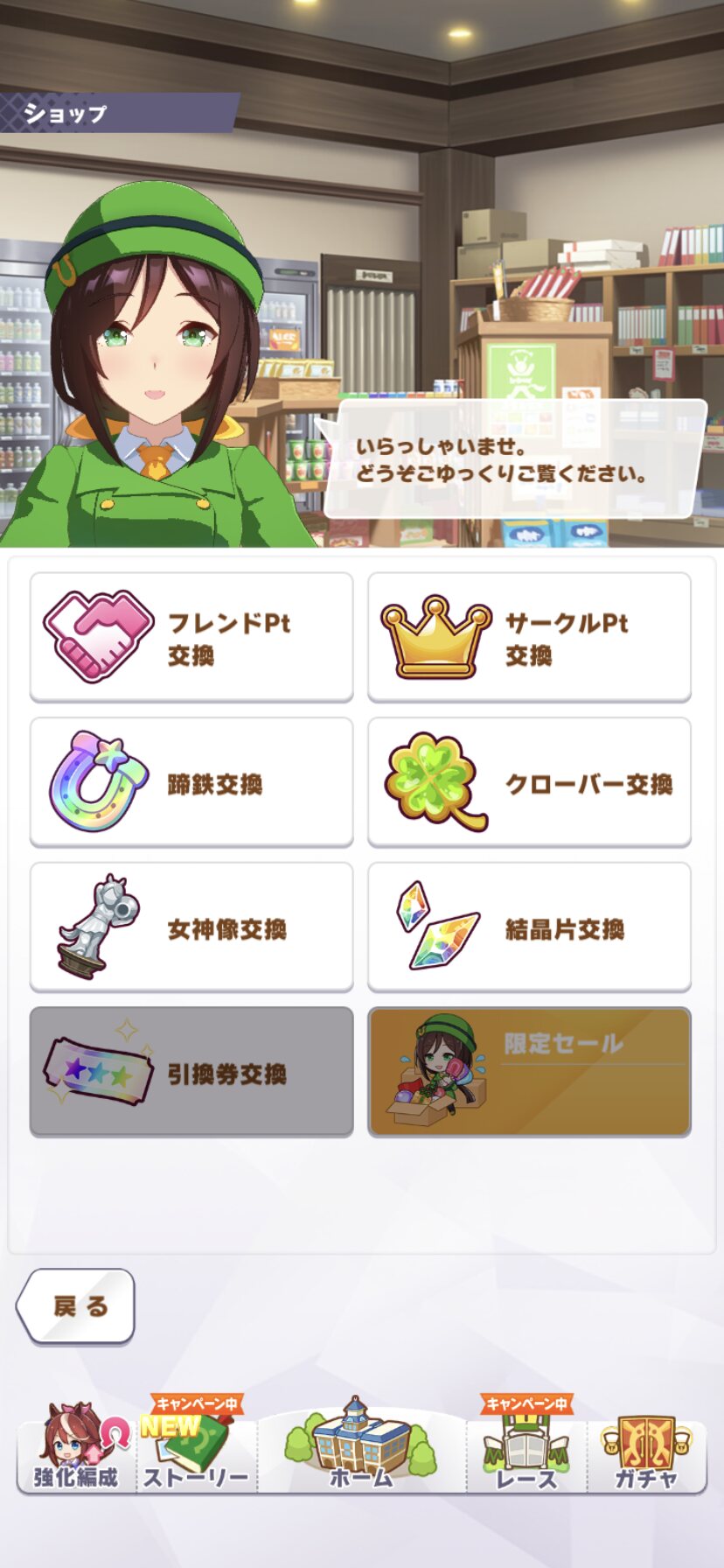Viewport: 724px width, 1568px height.
Task: Go back with the 戻る button
Action: [x=76, y=1305]
